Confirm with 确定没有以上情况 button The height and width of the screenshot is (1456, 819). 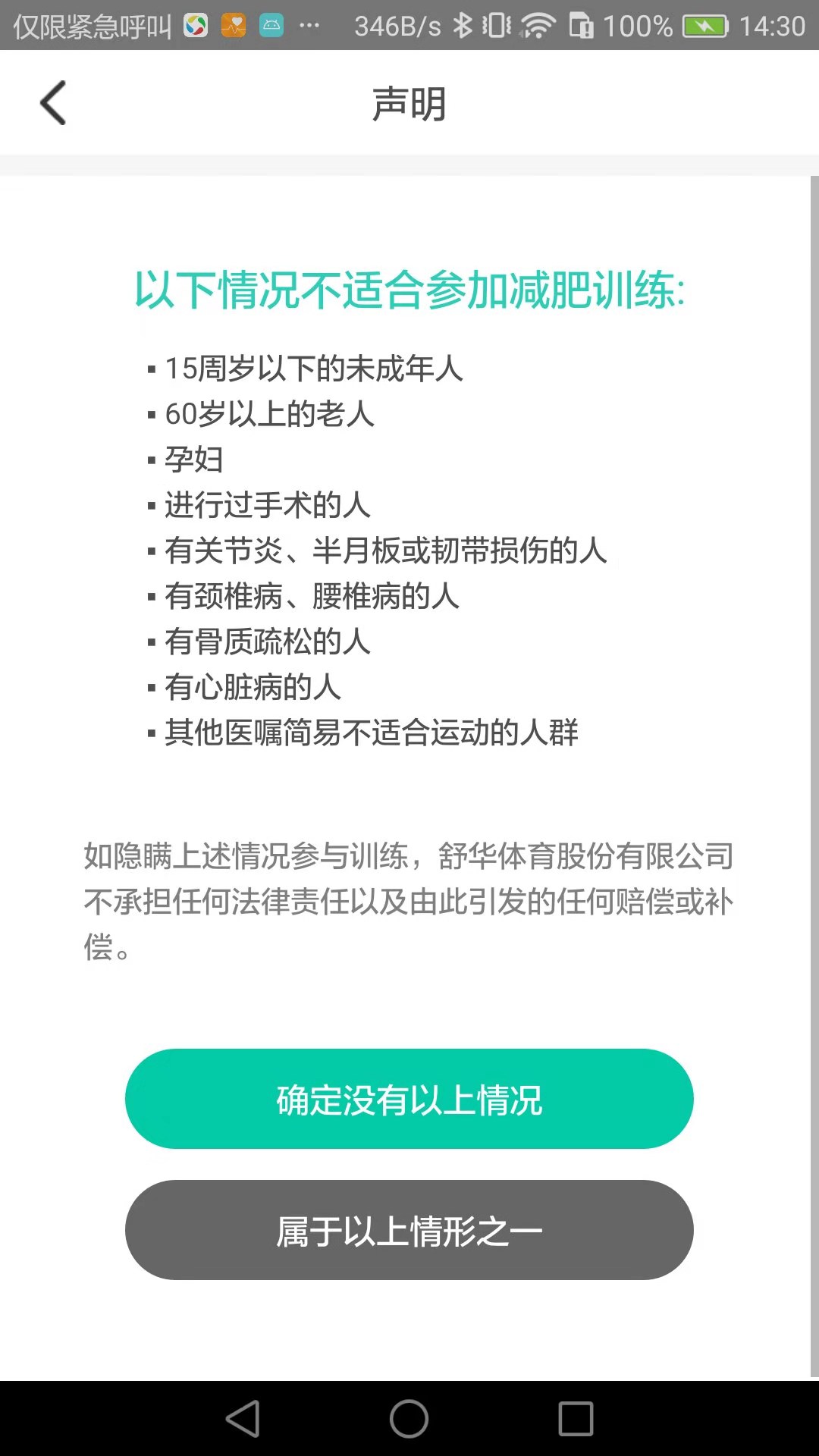409,1099
